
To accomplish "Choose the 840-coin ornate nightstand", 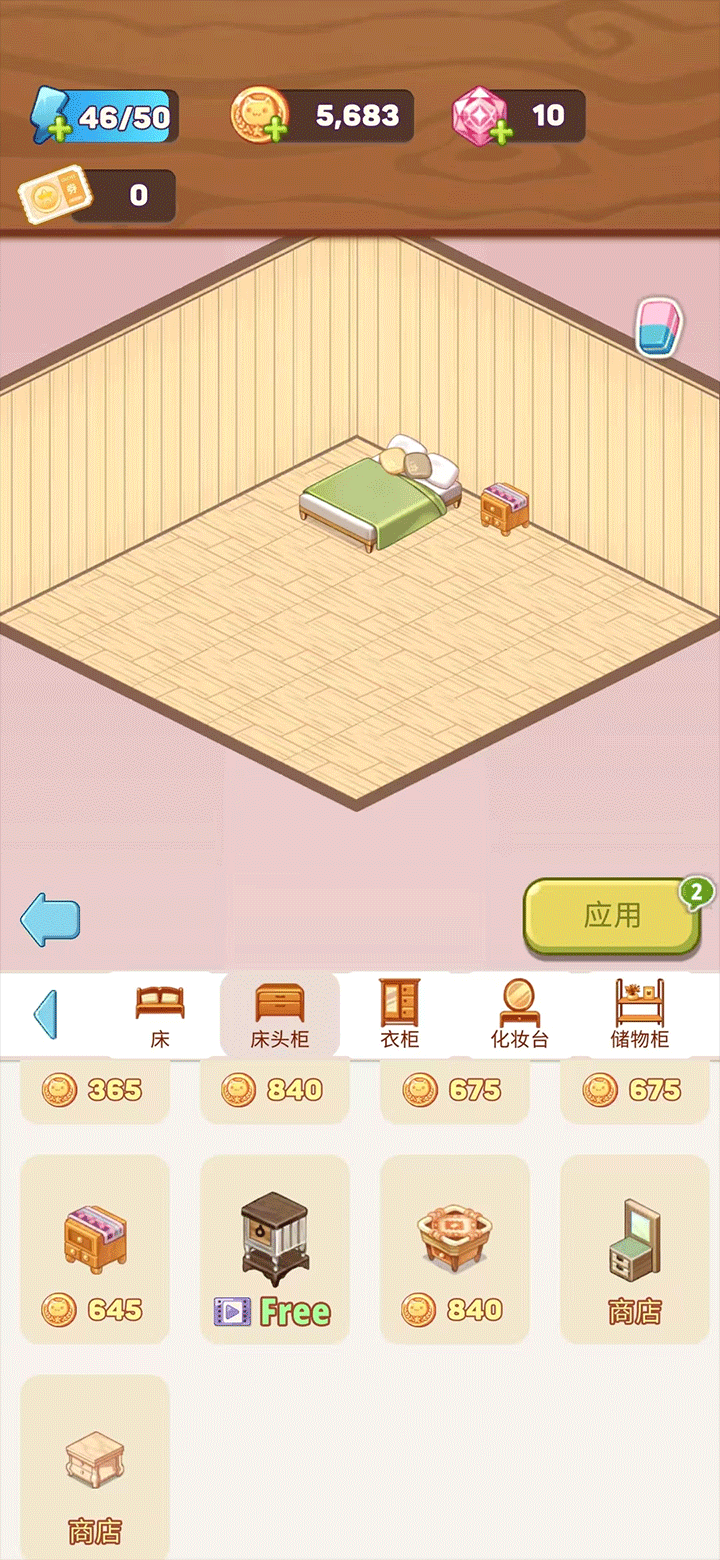I will point(455,1250).
